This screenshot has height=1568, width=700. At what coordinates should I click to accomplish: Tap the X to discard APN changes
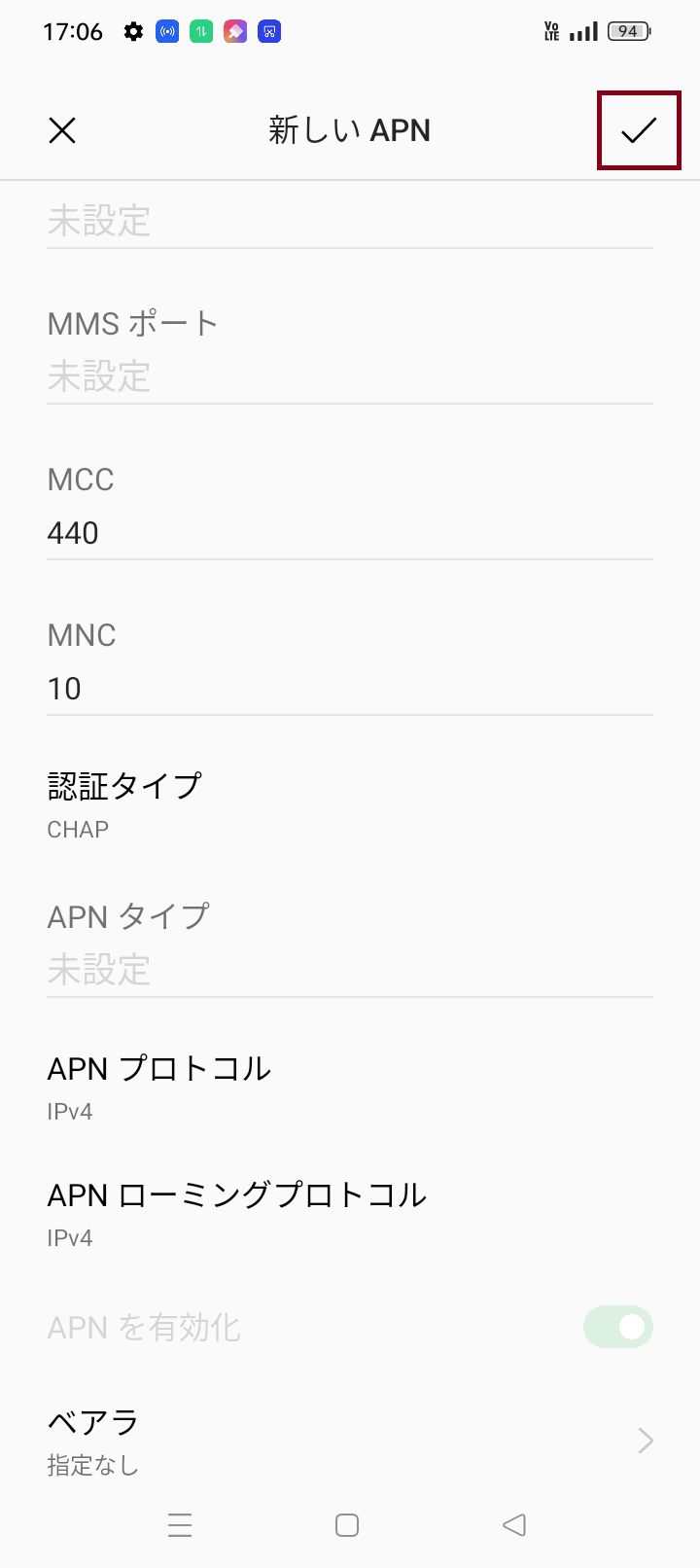(x=62, y=130)
